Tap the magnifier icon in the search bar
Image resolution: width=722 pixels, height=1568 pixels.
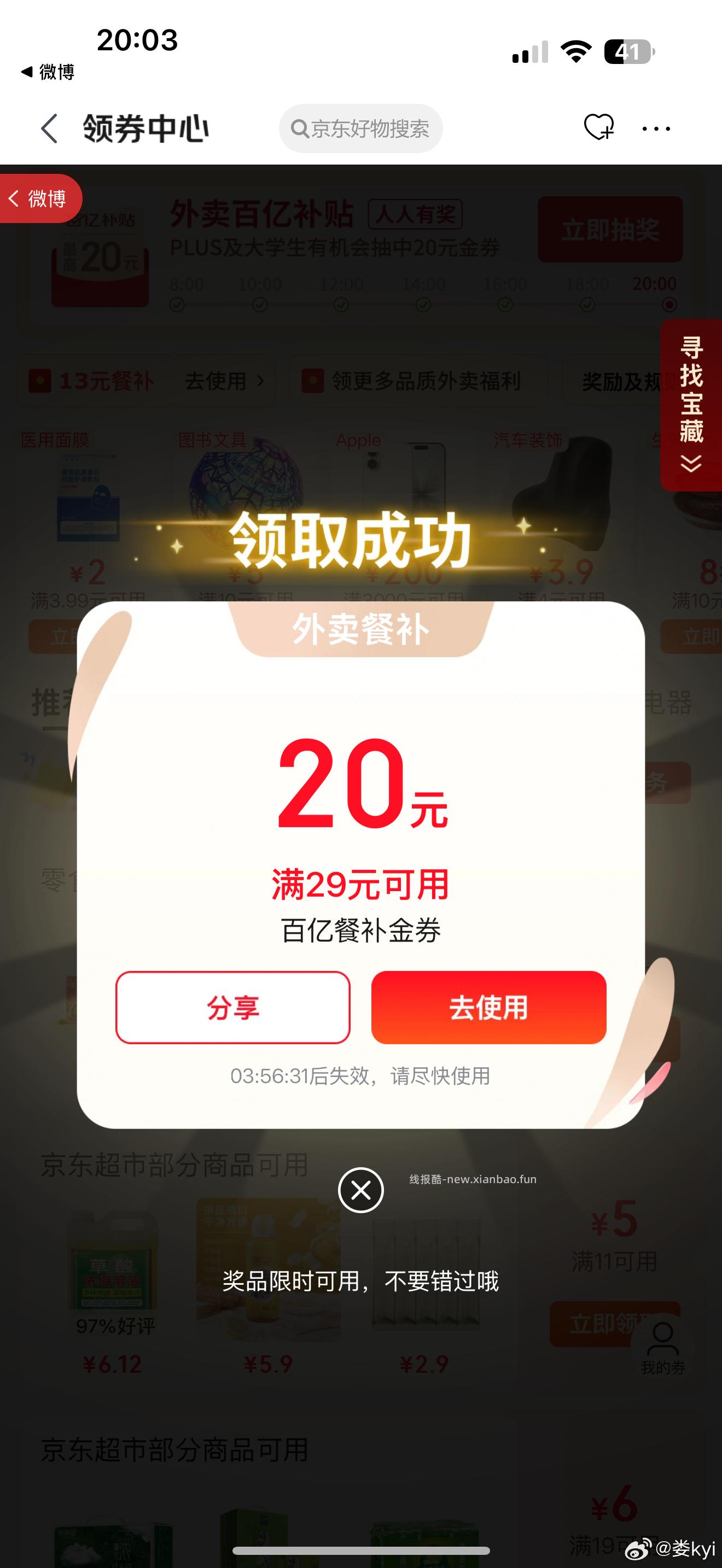pyautogui.click(x=300, y=128)
